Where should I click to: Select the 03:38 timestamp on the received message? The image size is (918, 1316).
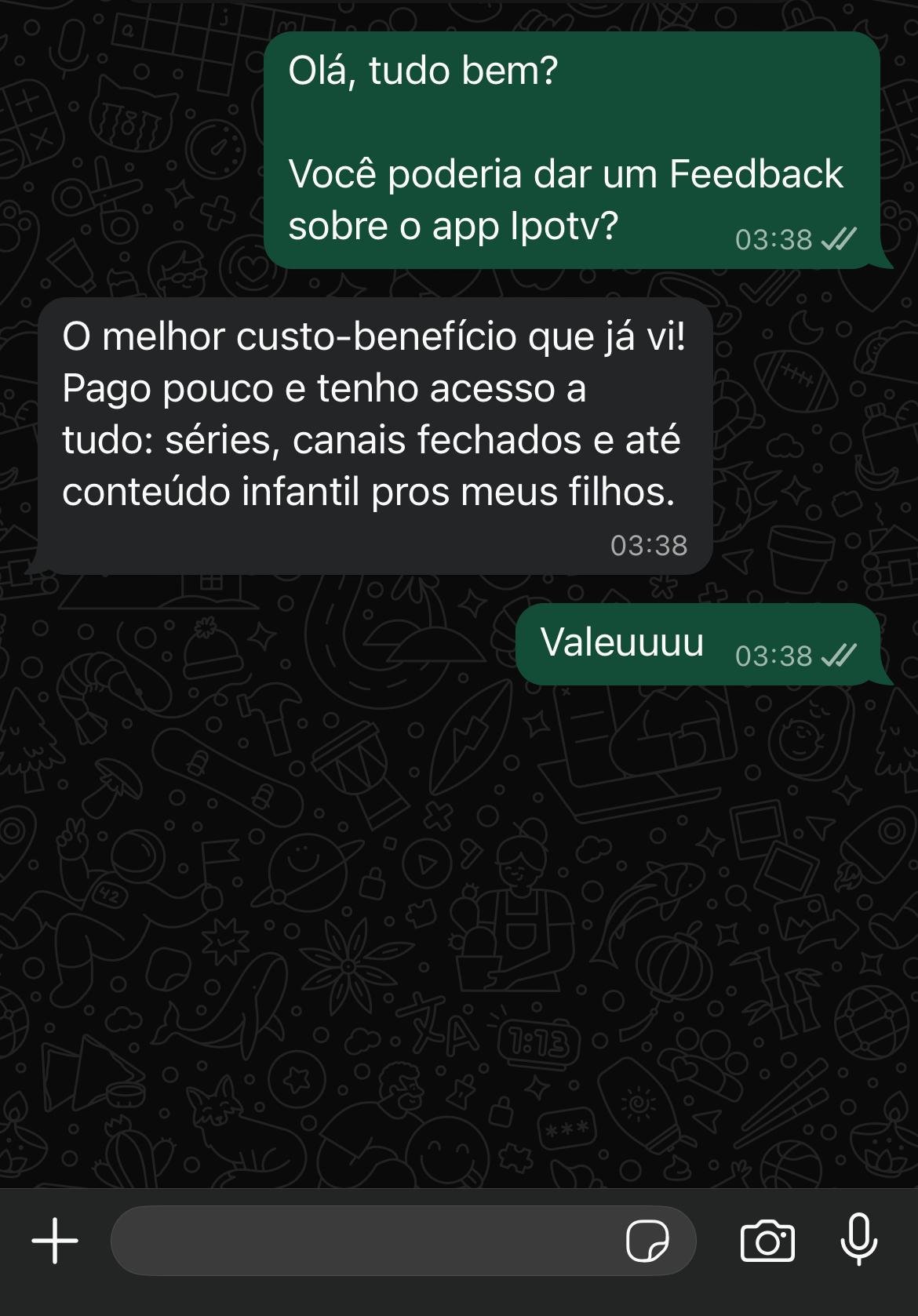(650, 547)
